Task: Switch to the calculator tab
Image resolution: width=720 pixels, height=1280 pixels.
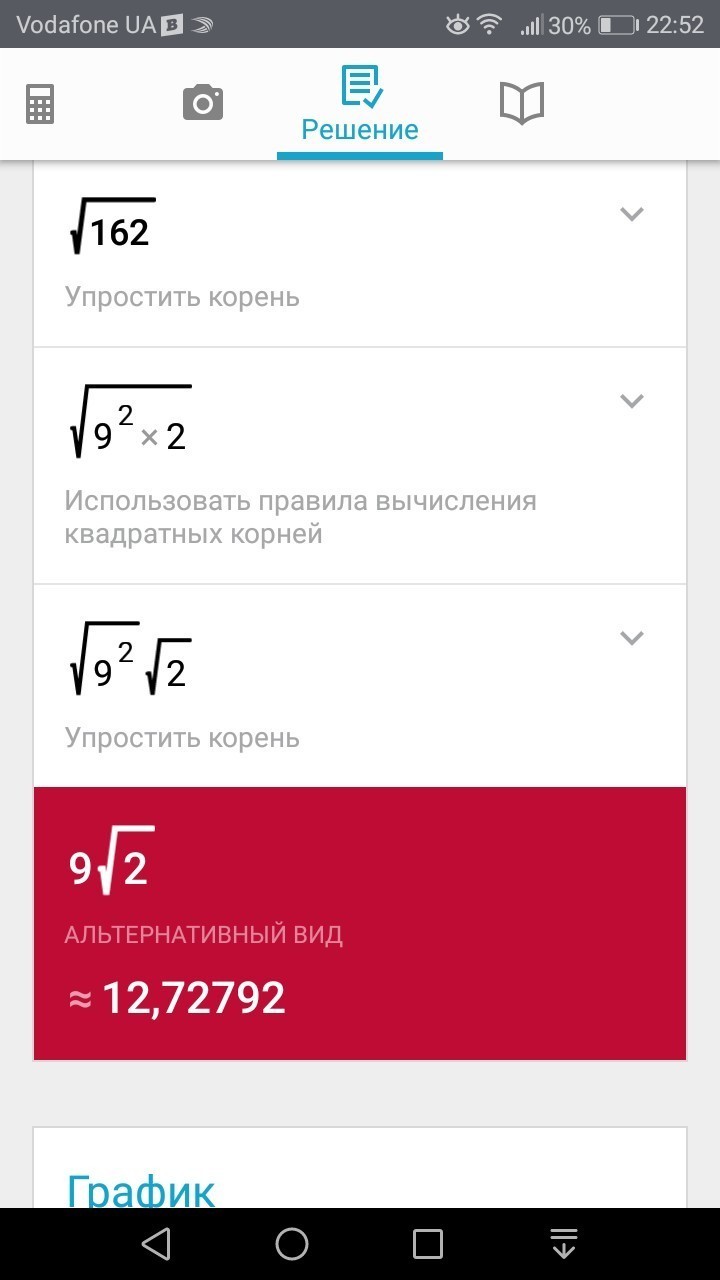Action: 40,104
